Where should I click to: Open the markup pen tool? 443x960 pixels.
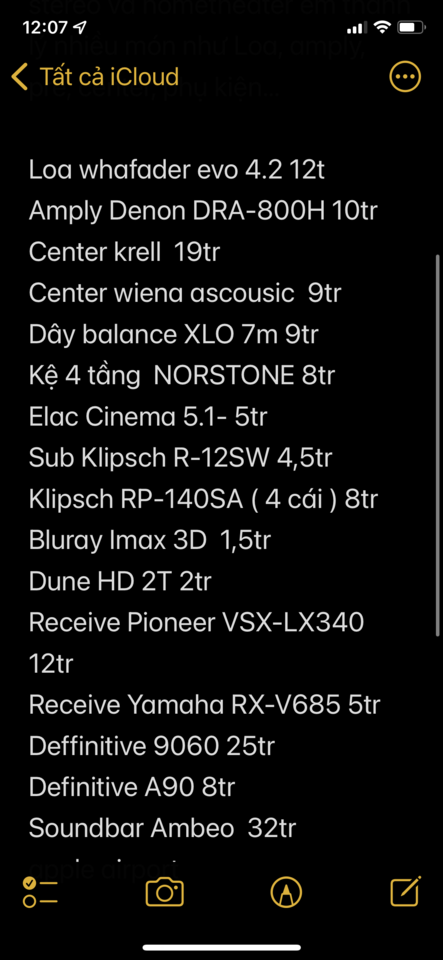[x=286, y=891]
